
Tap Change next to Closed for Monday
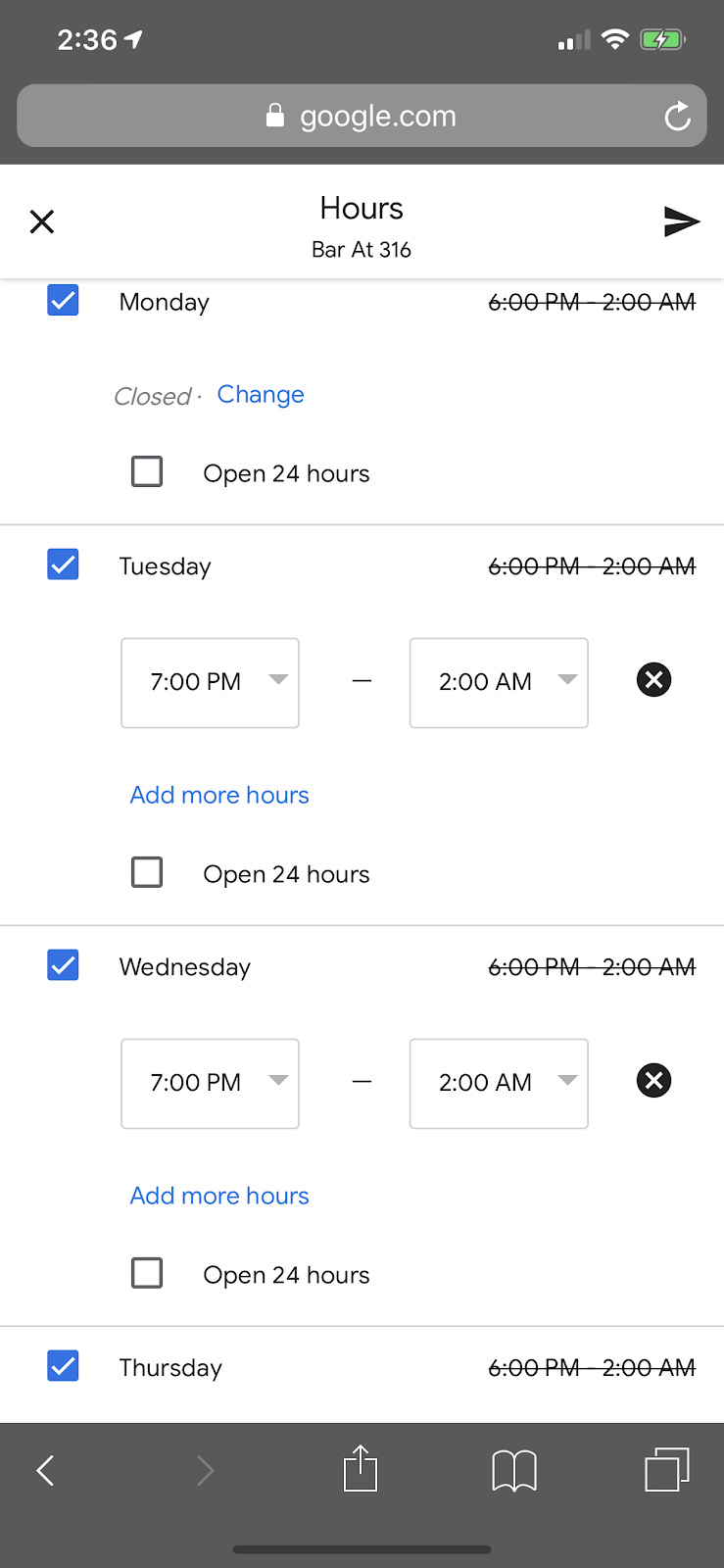tap(261, 394)
